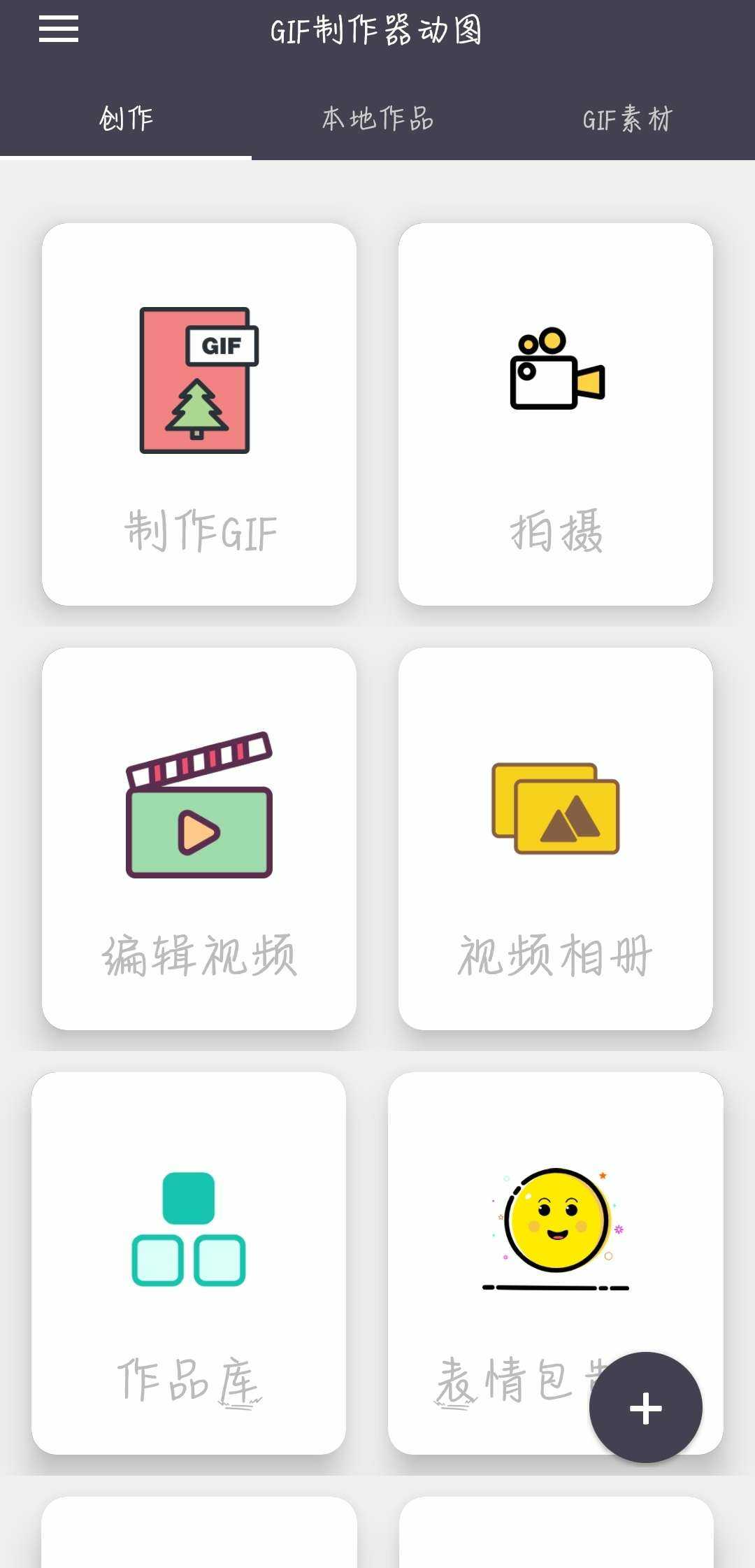The height and width of the screenshot is (1568, 755).
Task: Open the 作品库 card
Action: point(189,1263)
